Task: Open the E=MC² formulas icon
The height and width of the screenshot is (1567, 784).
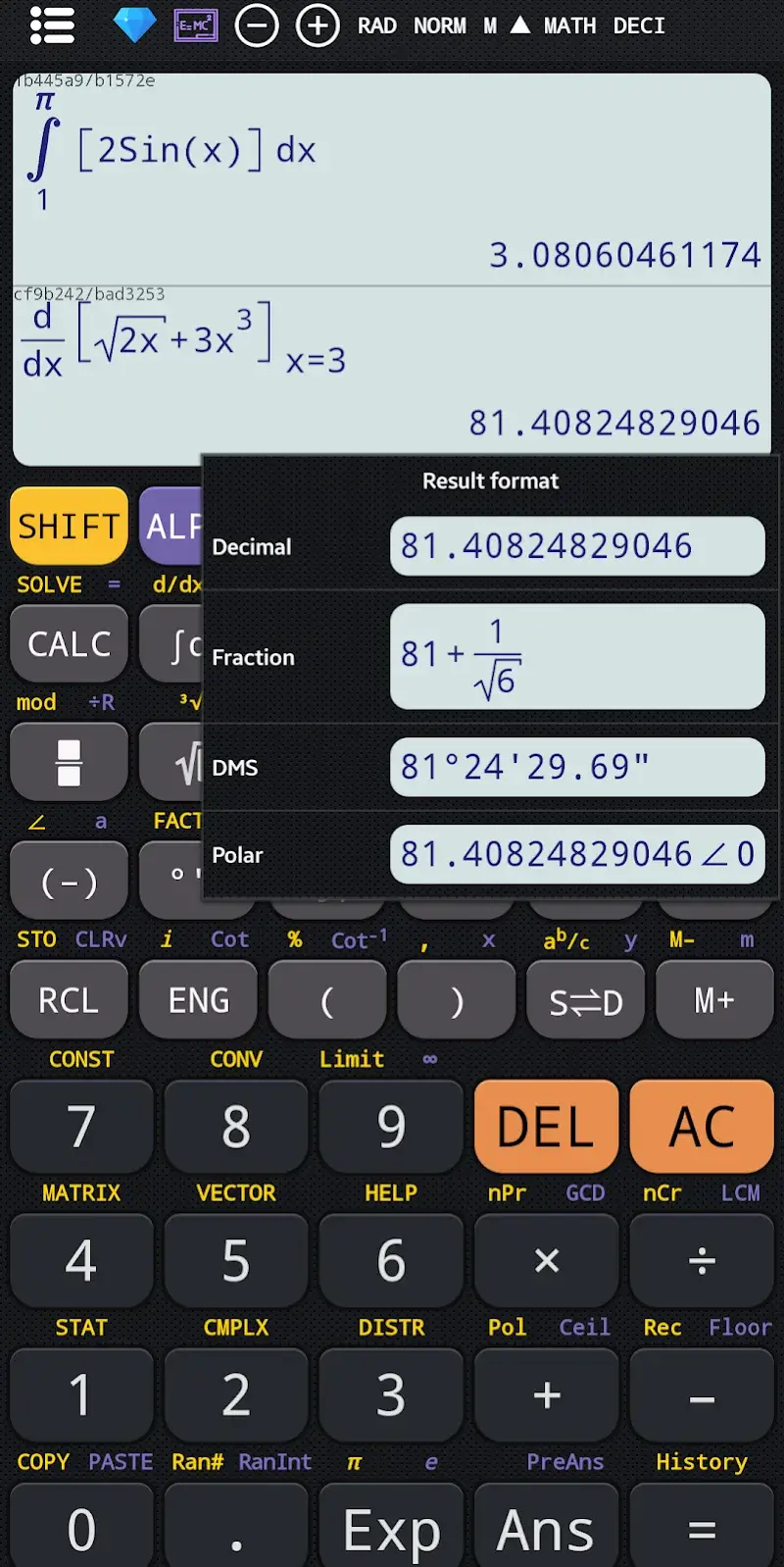Action: (x=196, y=25)
